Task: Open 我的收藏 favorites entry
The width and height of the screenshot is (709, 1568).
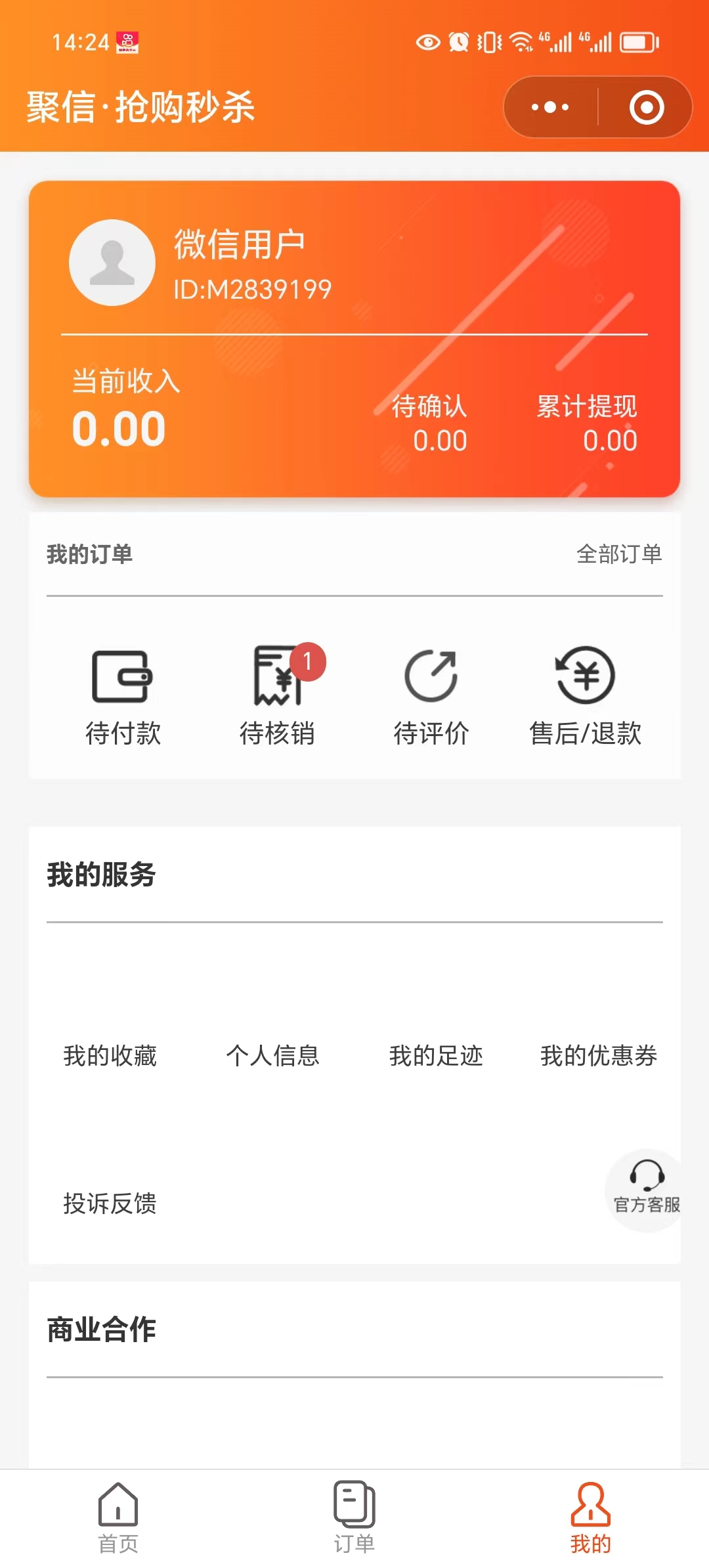Action: click(108, 1056)
